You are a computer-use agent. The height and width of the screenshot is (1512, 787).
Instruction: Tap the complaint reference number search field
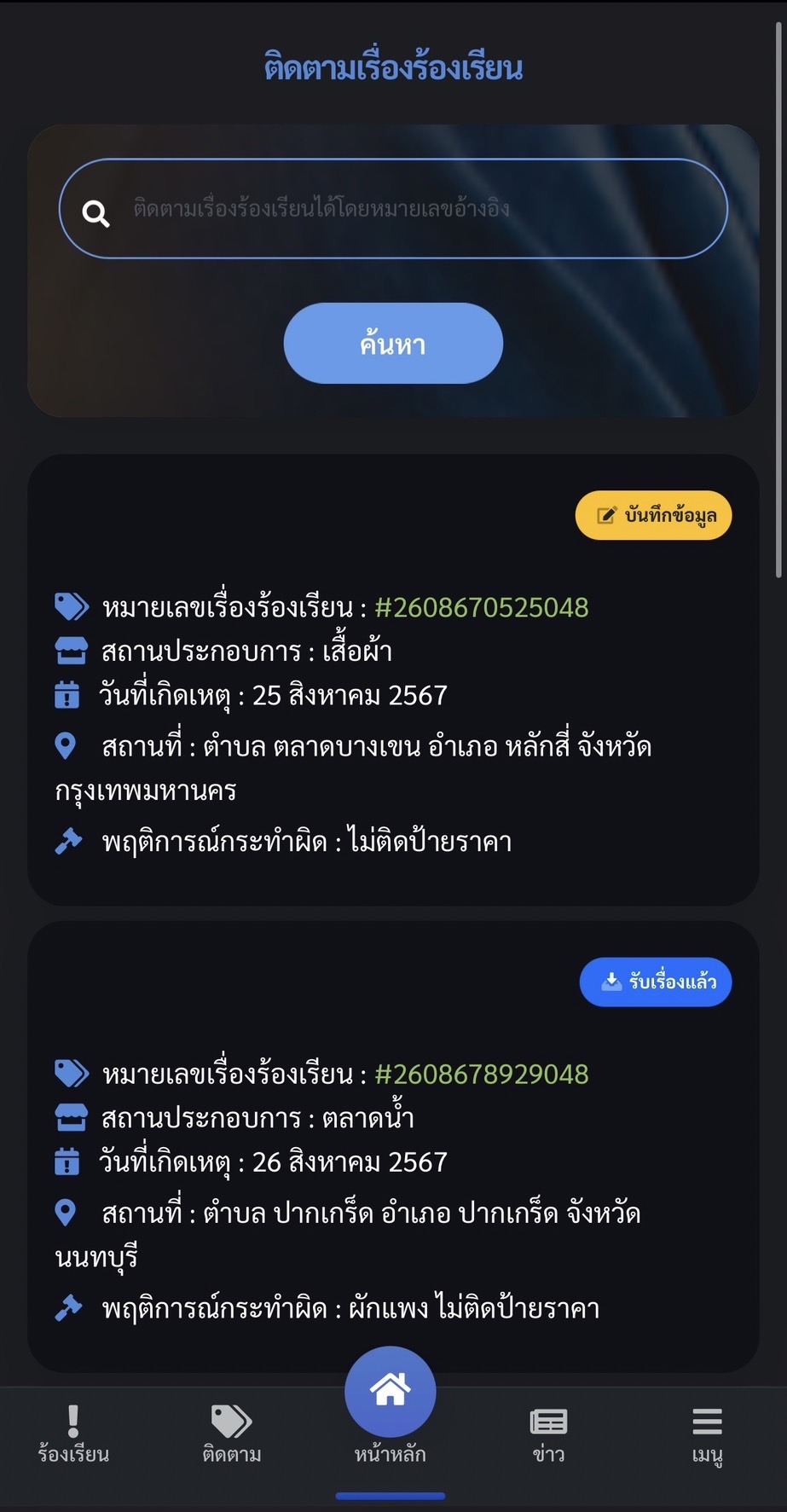(393, 208)
